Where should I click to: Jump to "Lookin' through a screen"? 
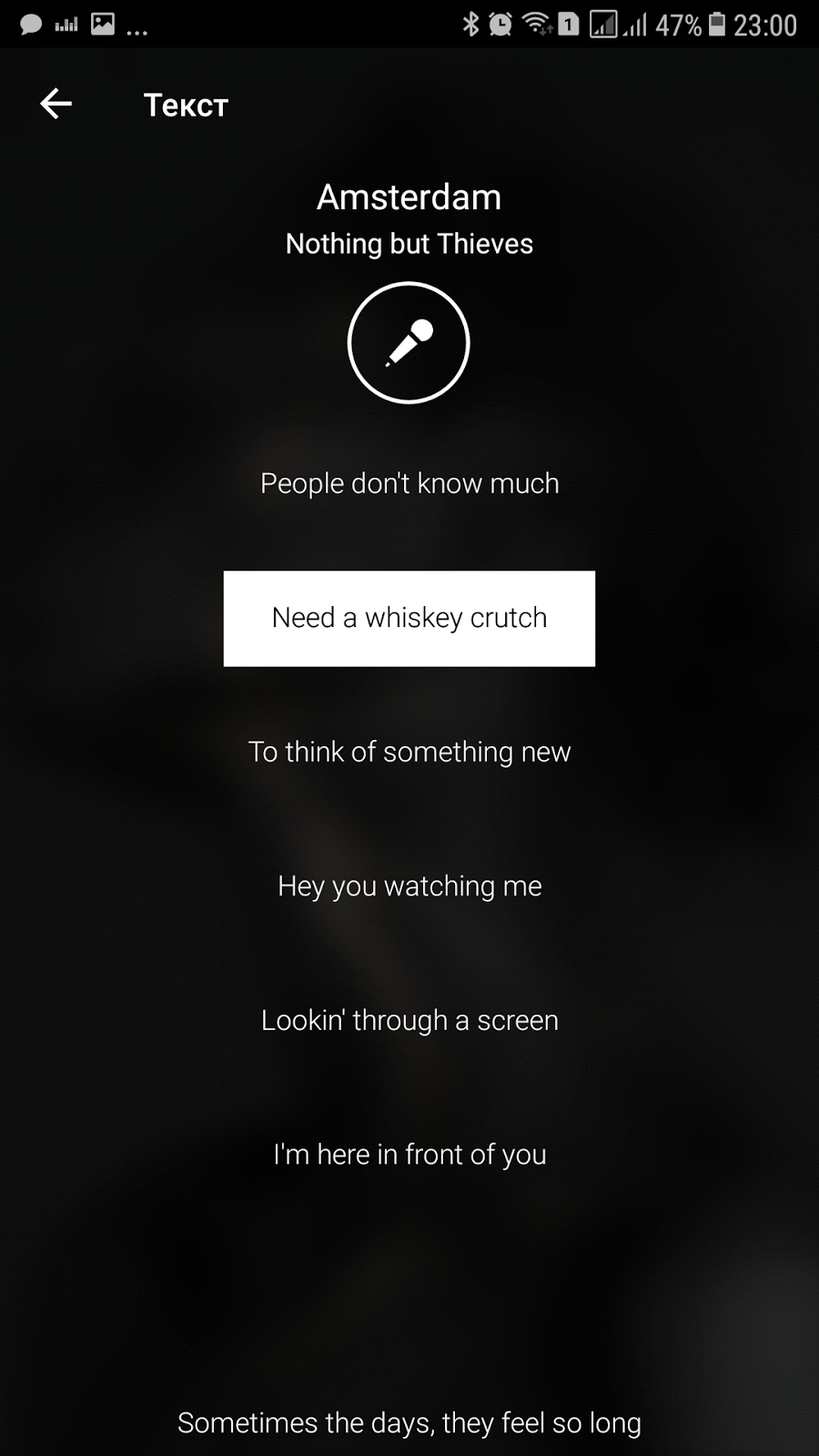click(x=409, y=1020)
